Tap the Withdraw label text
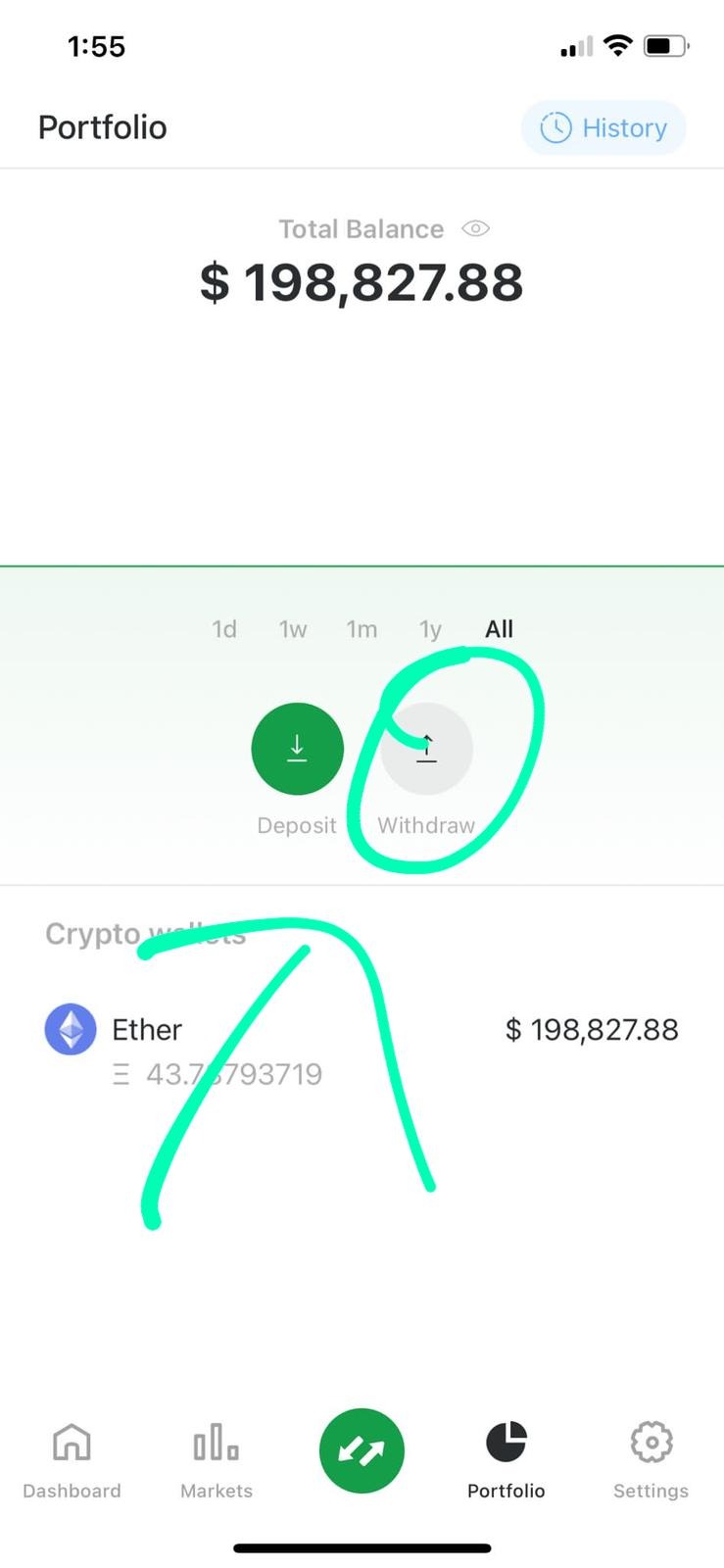This screenshot has width=724, height=1568. coord(425,824)
